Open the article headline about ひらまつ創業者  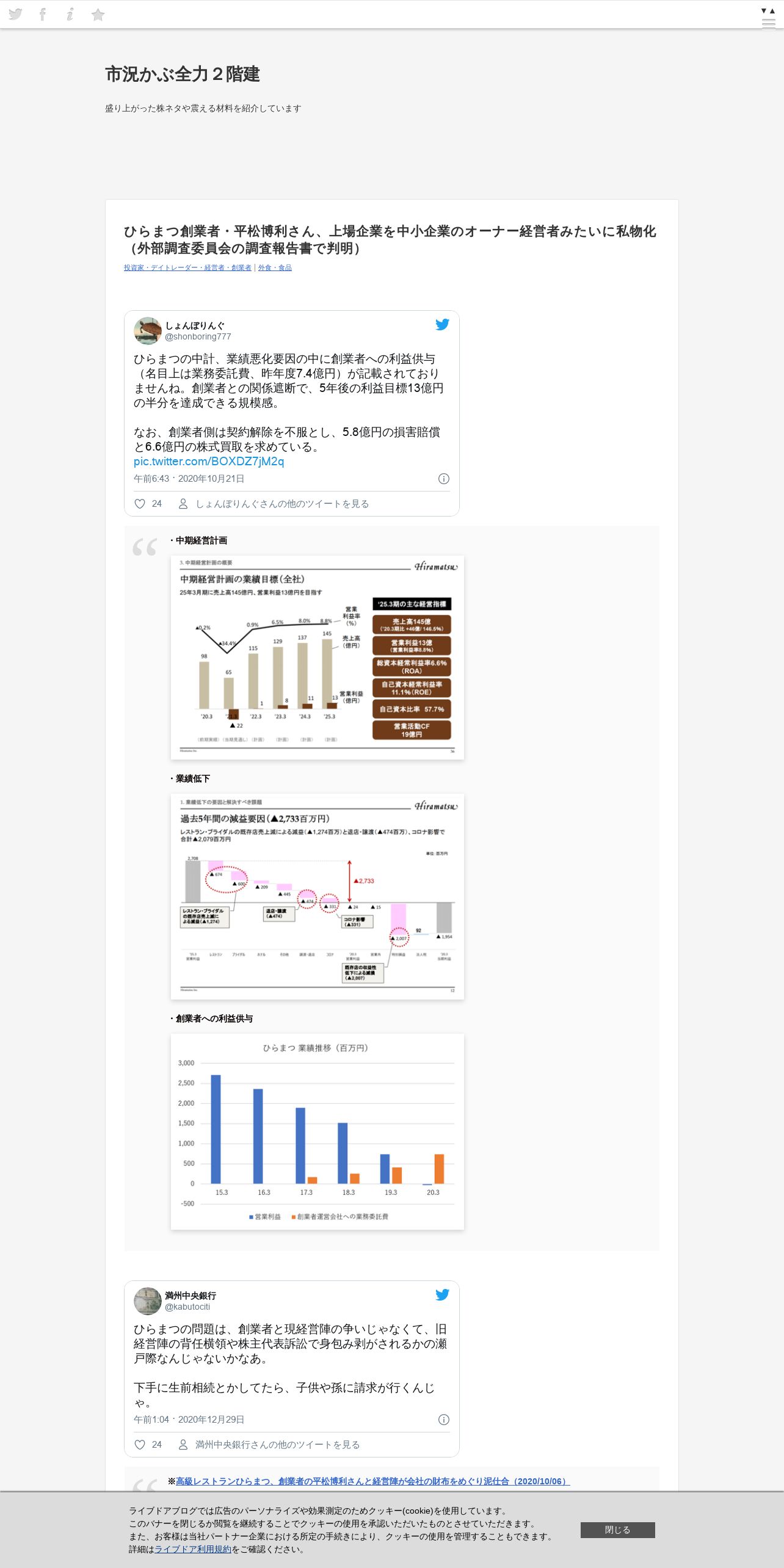coord(390,239)
